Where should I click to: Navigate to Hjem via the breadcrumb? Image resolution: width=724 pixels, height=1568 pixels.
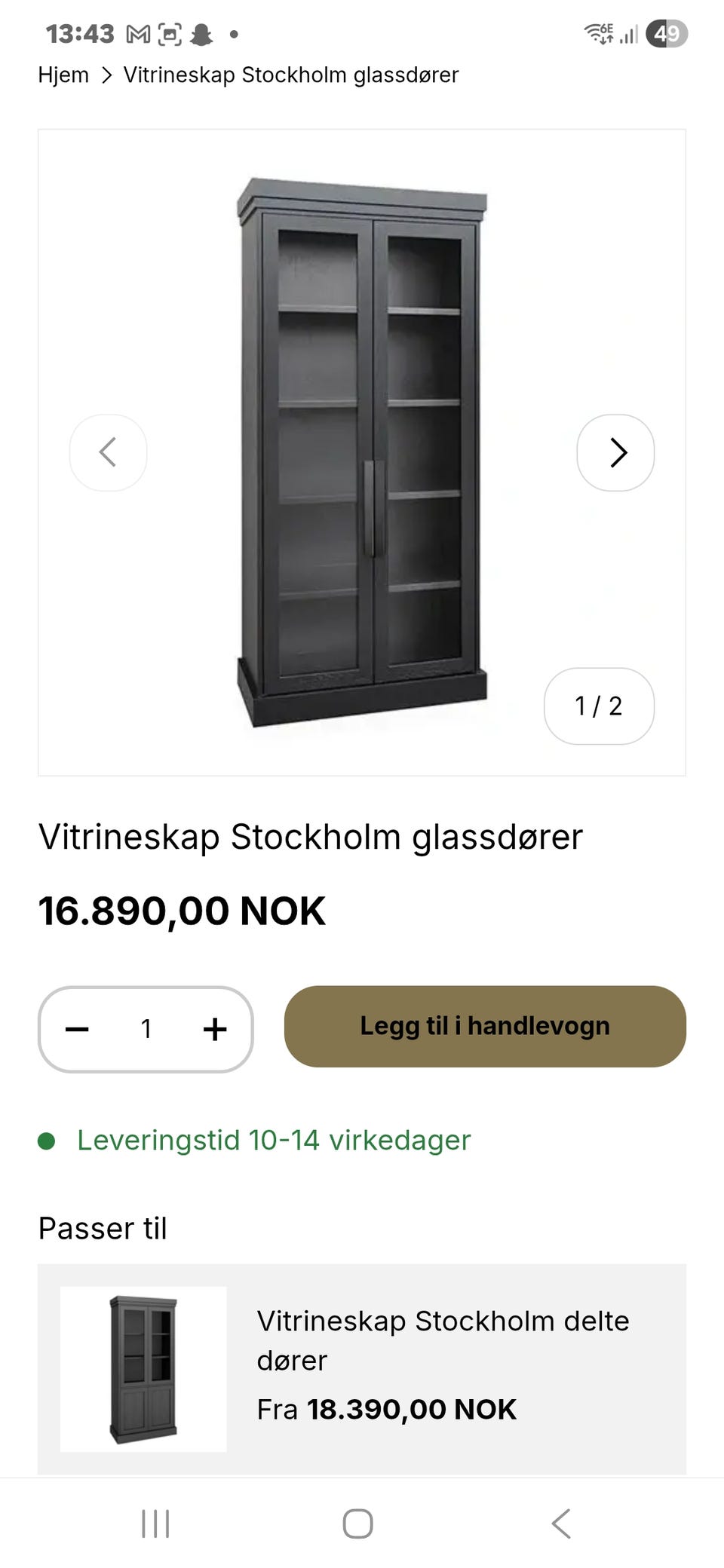(63, 75)
